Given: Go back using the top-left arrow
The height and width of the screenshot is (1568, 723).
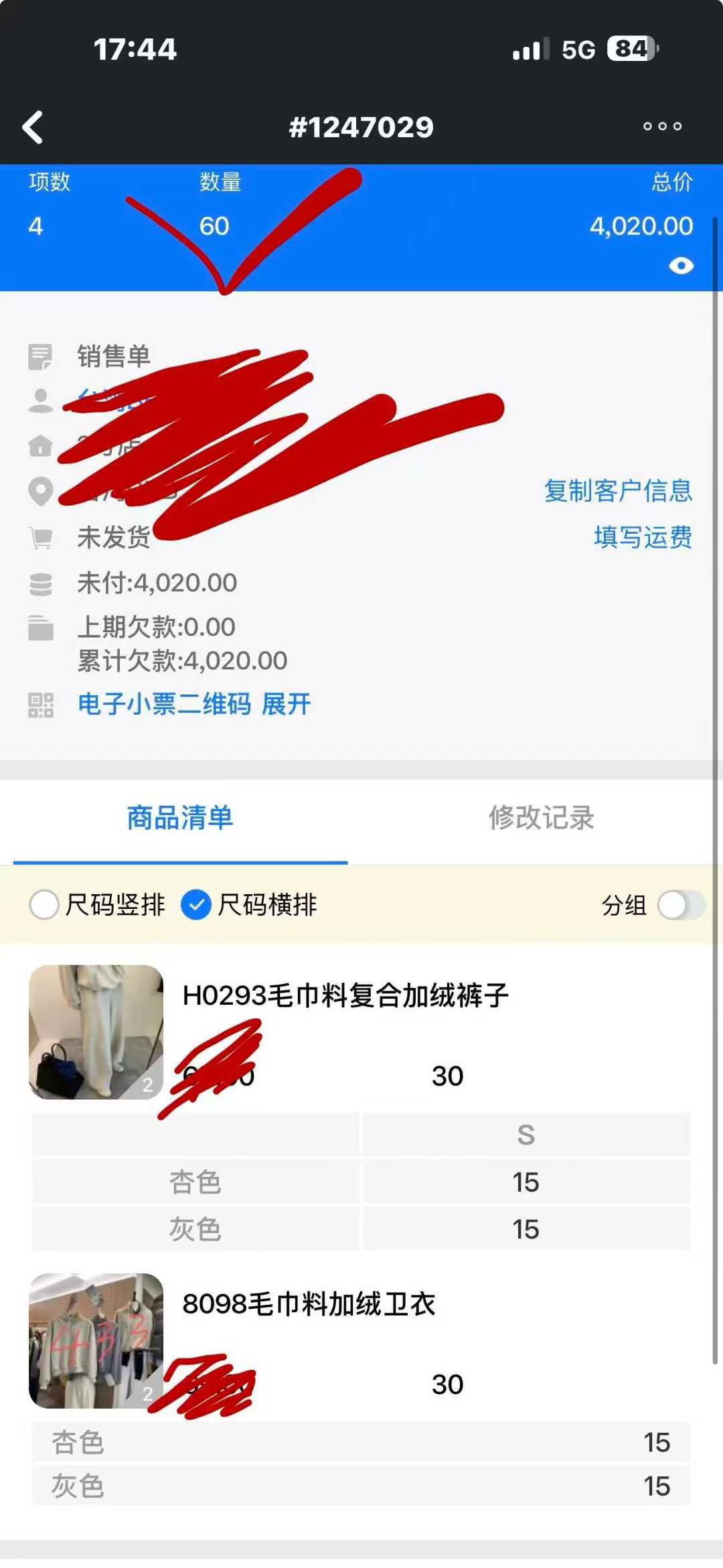Looking at the screenshot, I should pyautogui.click(x=33, y=127).
